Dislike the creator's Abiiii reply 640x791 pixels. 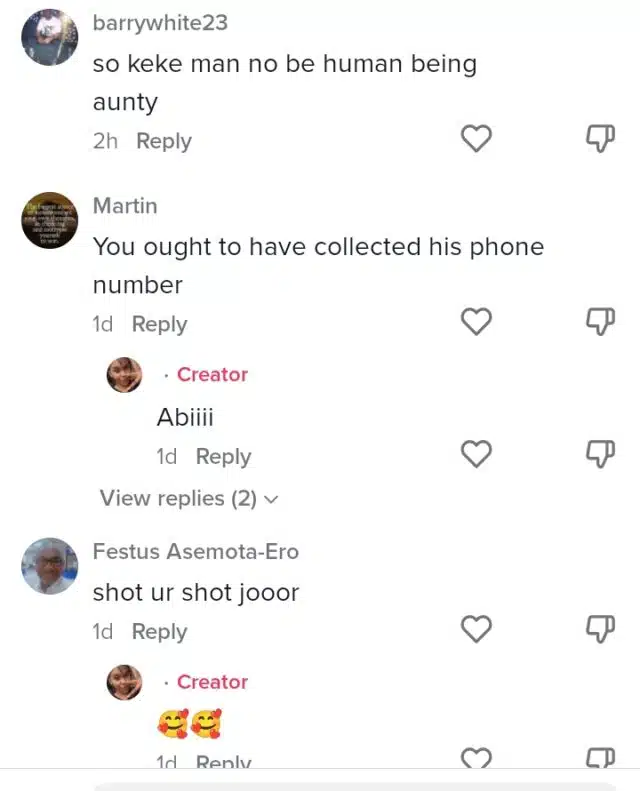598,454
